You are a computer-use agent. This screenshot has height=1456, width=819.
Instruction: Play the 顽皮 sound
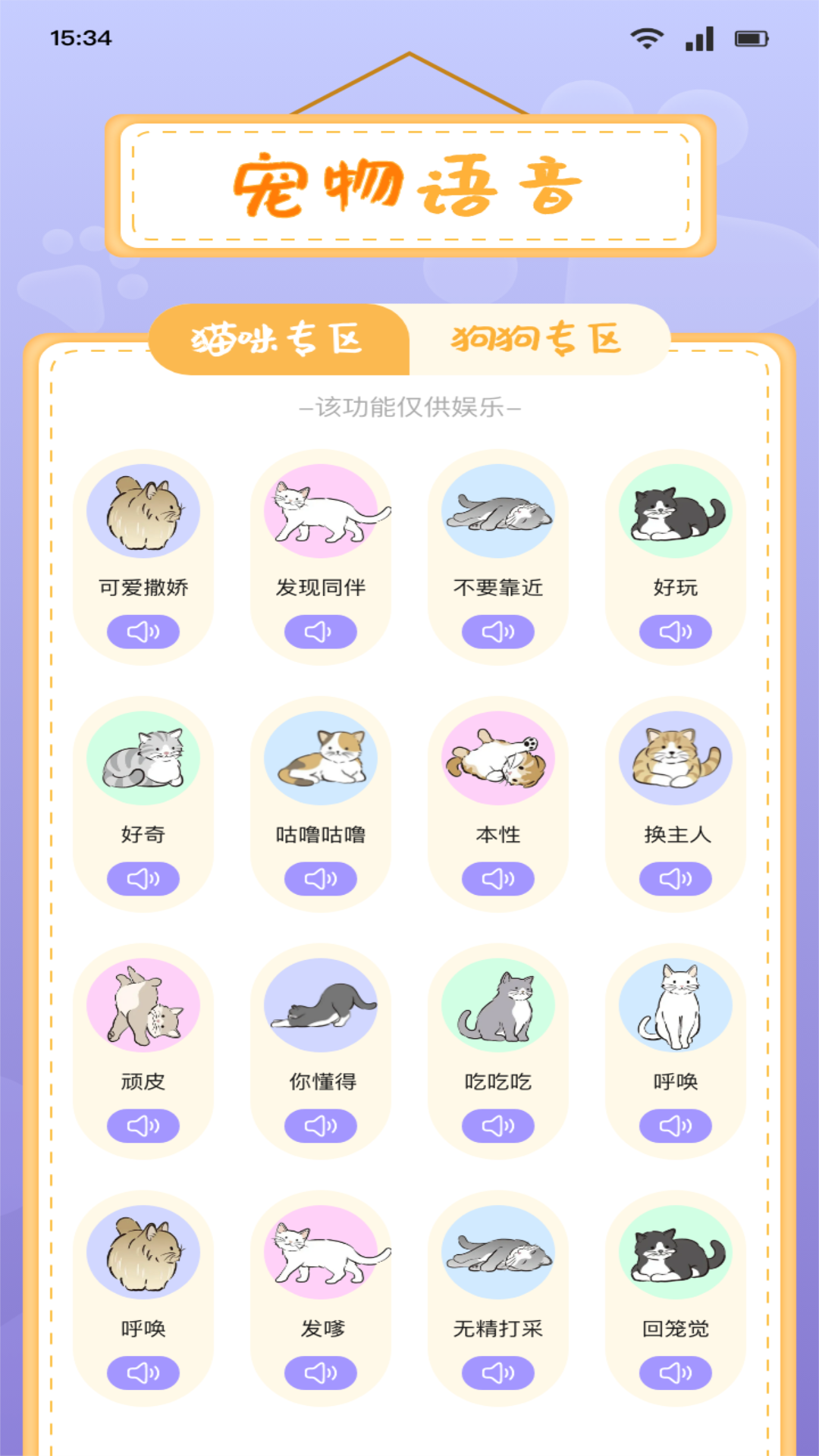[x=143, y=1125]
